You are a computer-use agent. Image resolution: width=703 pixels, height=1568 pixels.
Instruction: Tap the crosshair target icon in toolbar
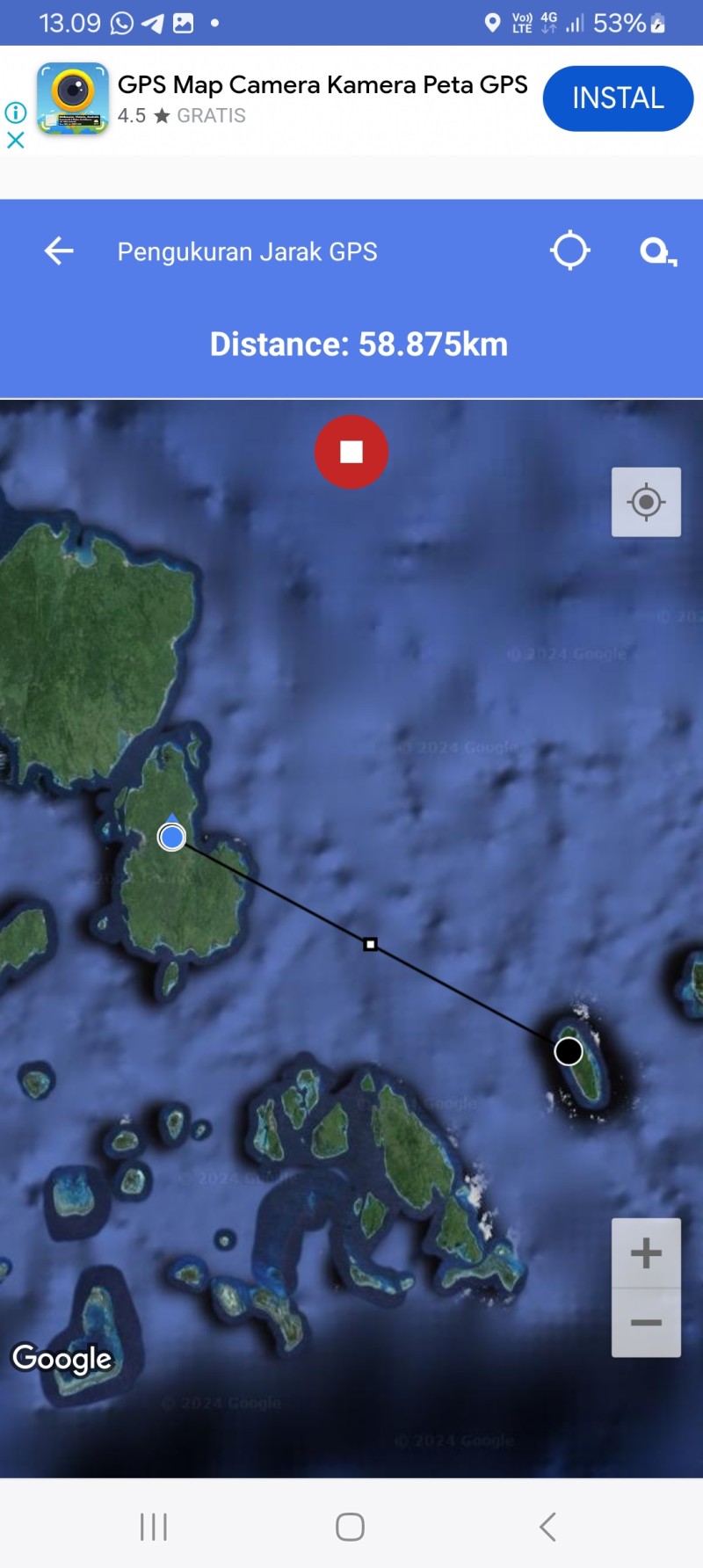(569, 250)
